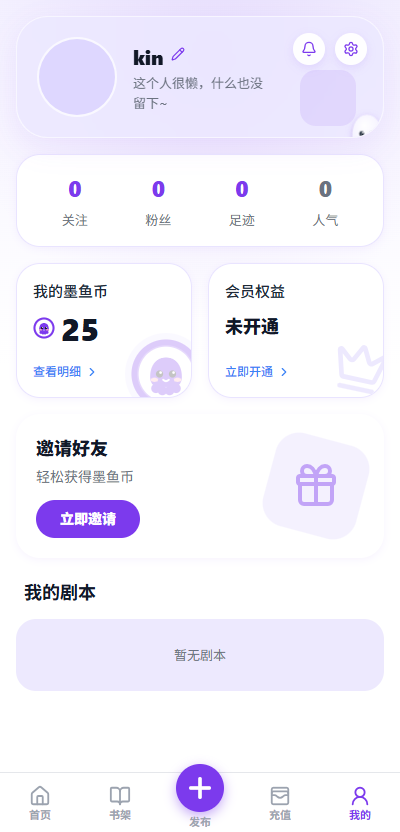Select the 我的 profile tab
Image resolution: width=400 pixels, height=832 pixels.
pyautogui.click(x=360, y=803)
